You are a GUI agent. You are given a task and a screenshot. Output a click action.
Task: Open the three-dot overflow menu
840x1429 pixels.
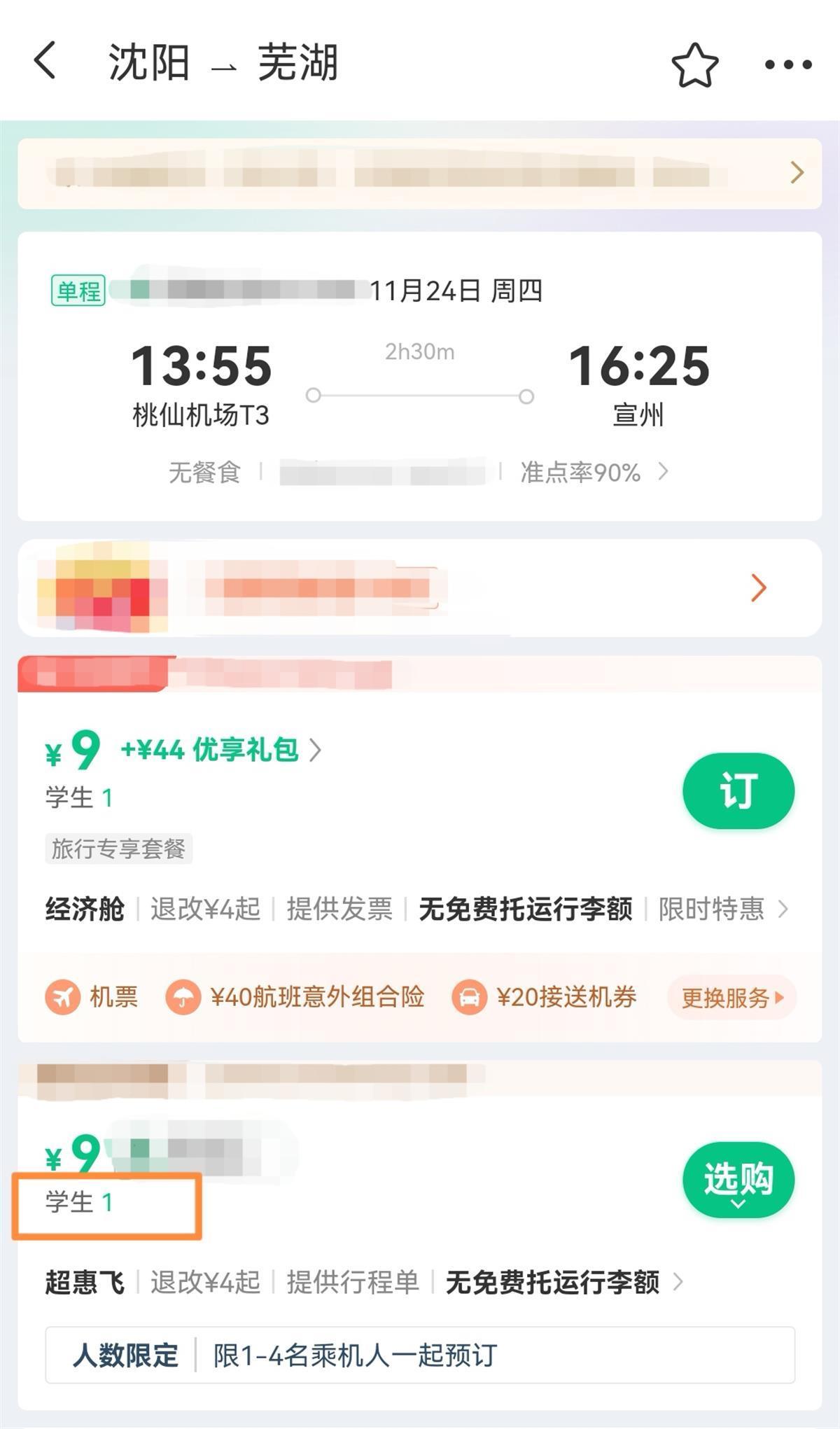click(x=787, y=64)
